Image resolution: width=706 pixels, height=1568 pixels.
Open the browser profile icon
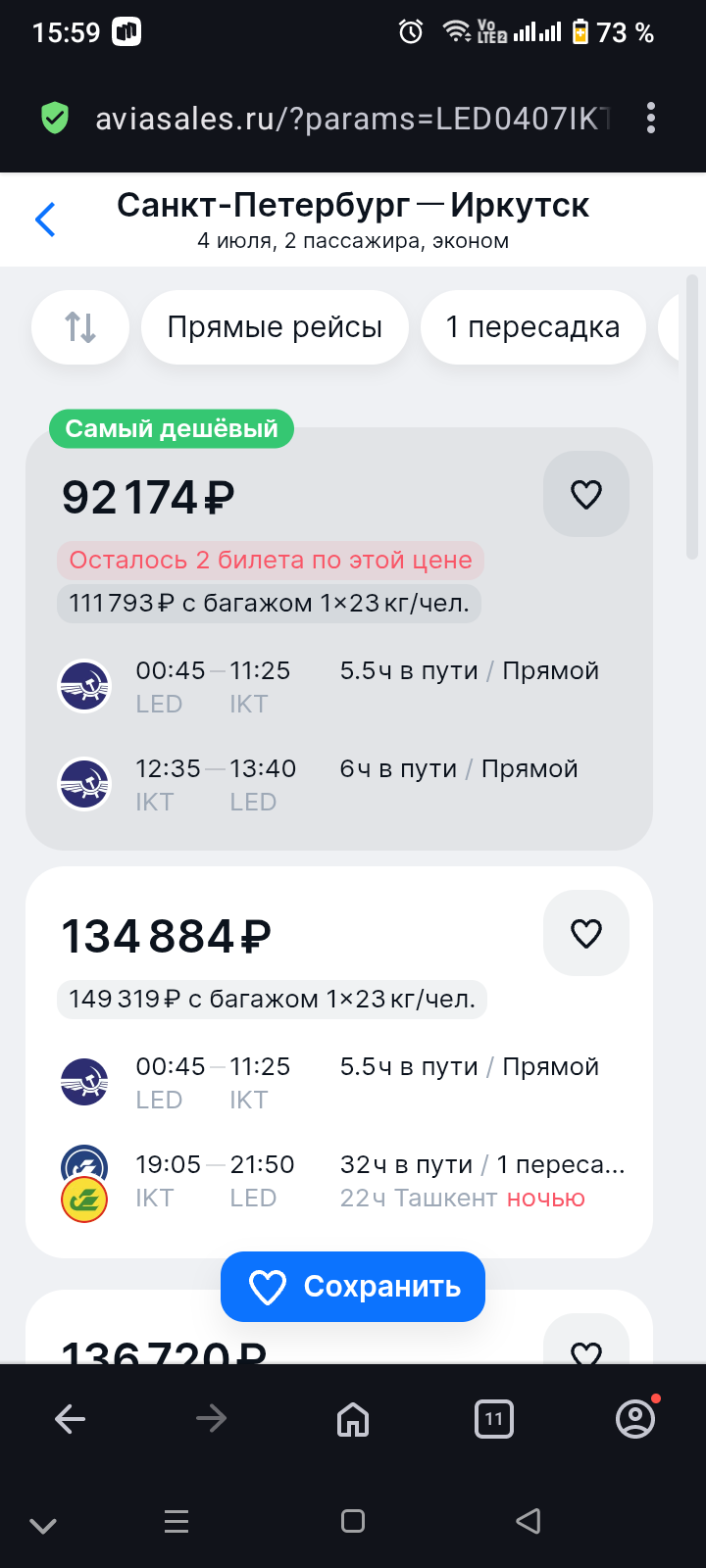point(635,1418)
